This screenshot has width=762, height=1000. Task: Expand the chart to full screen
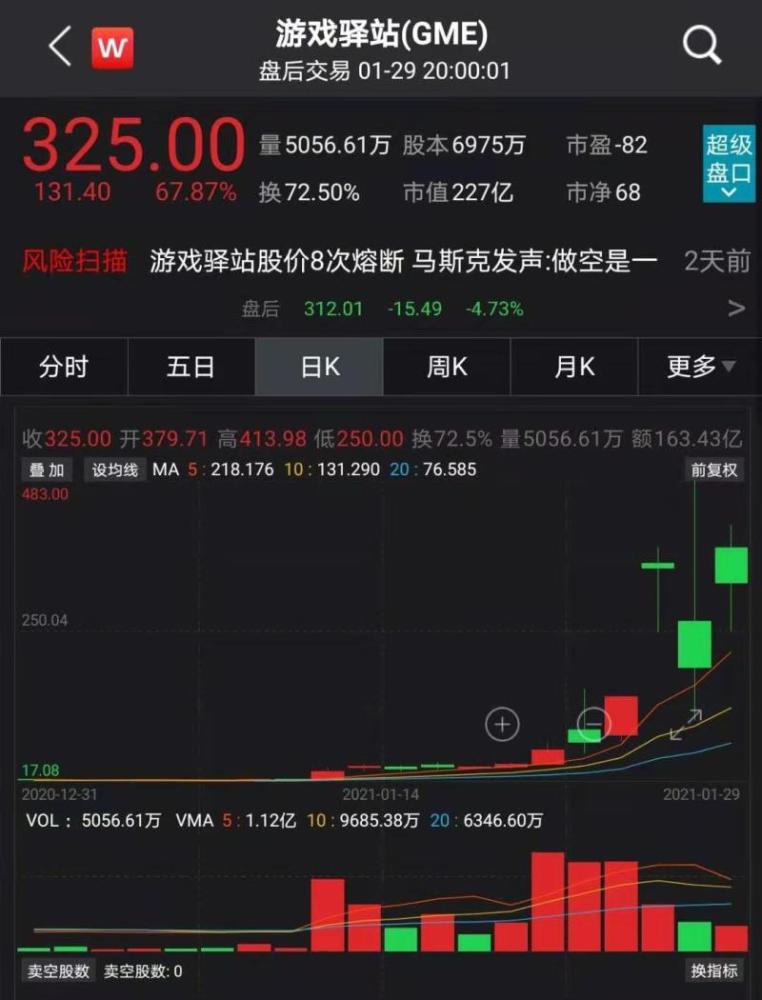[686, 724]
